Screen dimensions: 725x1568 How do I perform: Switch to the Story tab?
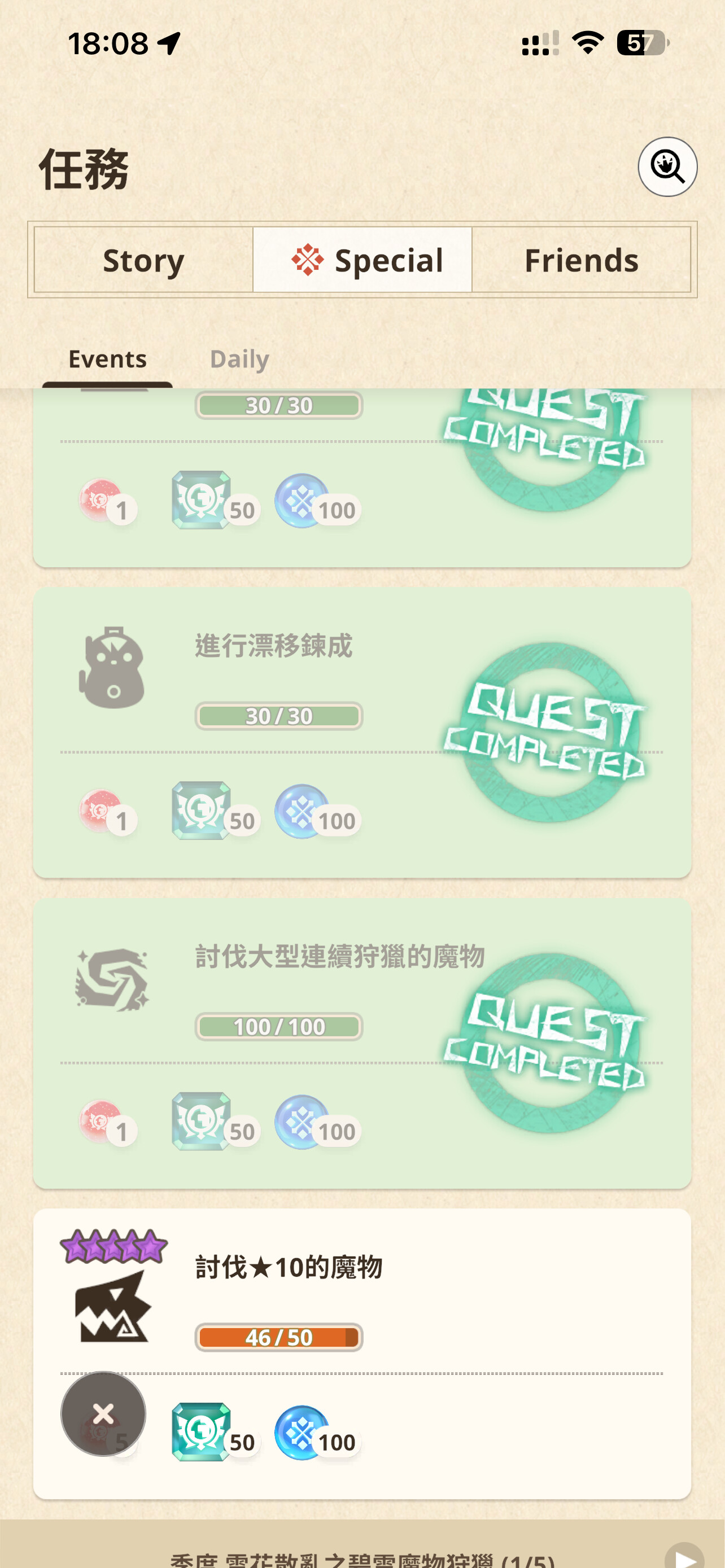(x=143, y=260)
